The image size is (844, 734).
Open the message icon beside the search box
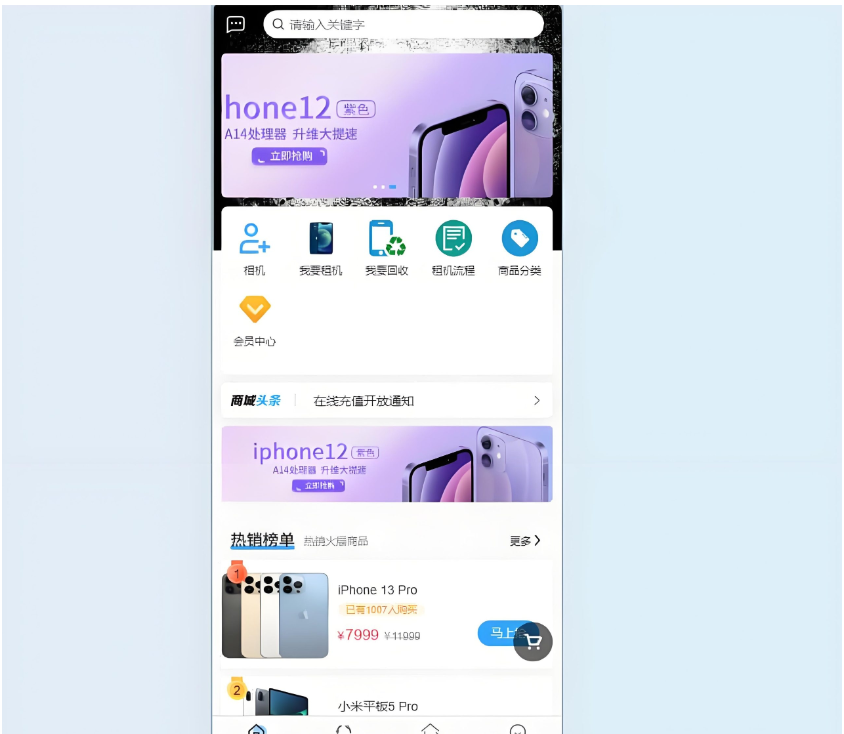(236, 24)
